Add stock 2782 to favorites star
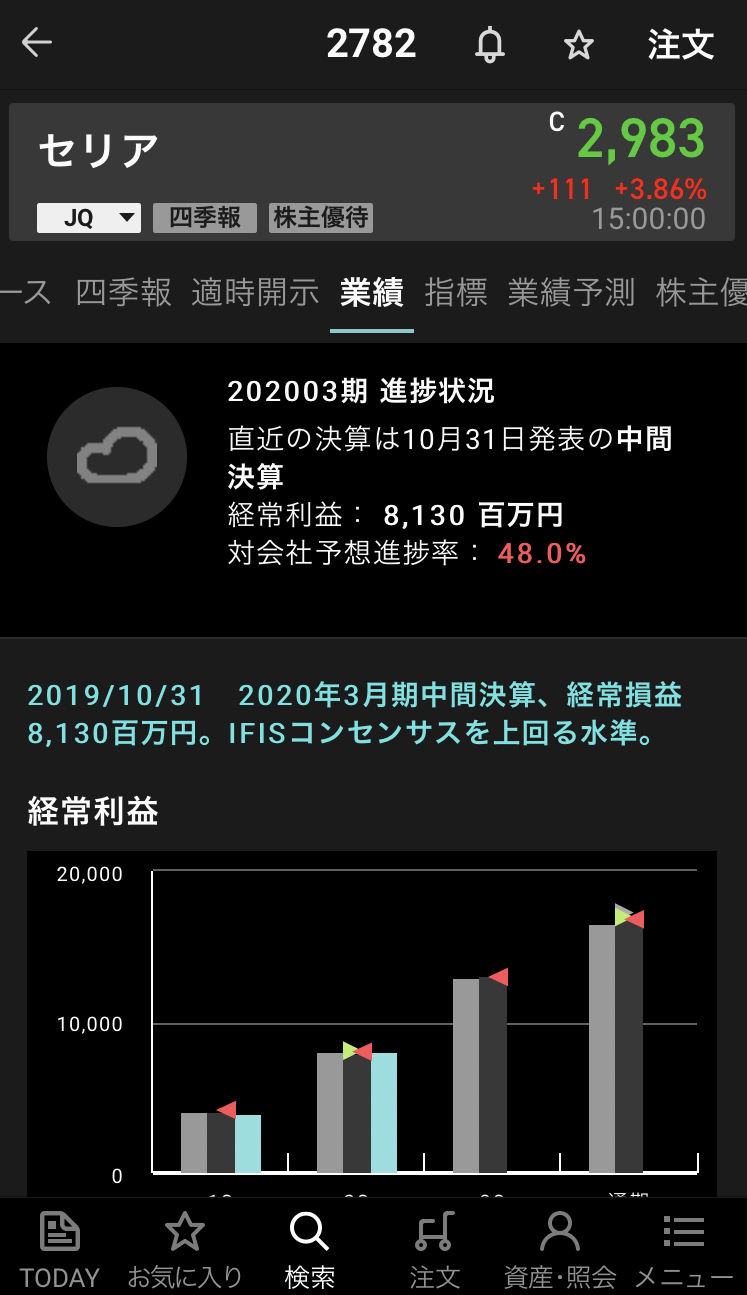Screen dimensions: 747x1295 point(579,45)
